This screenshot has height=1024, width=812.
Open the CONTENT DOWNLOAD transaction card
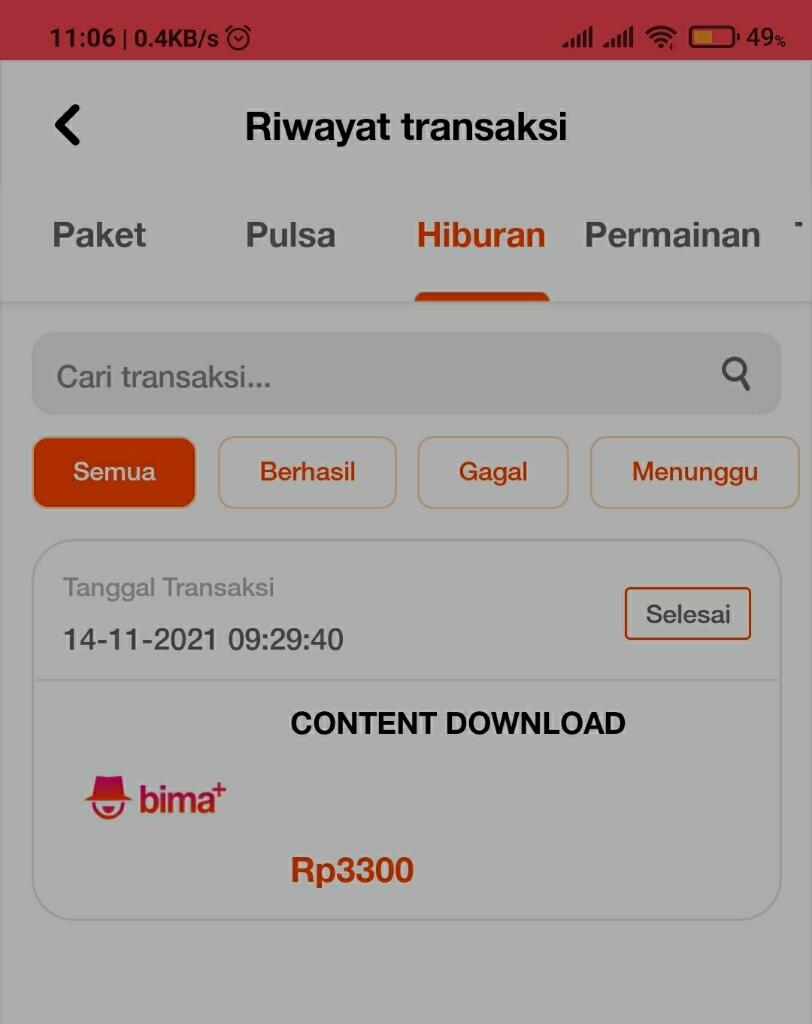[x=457, y=723]
